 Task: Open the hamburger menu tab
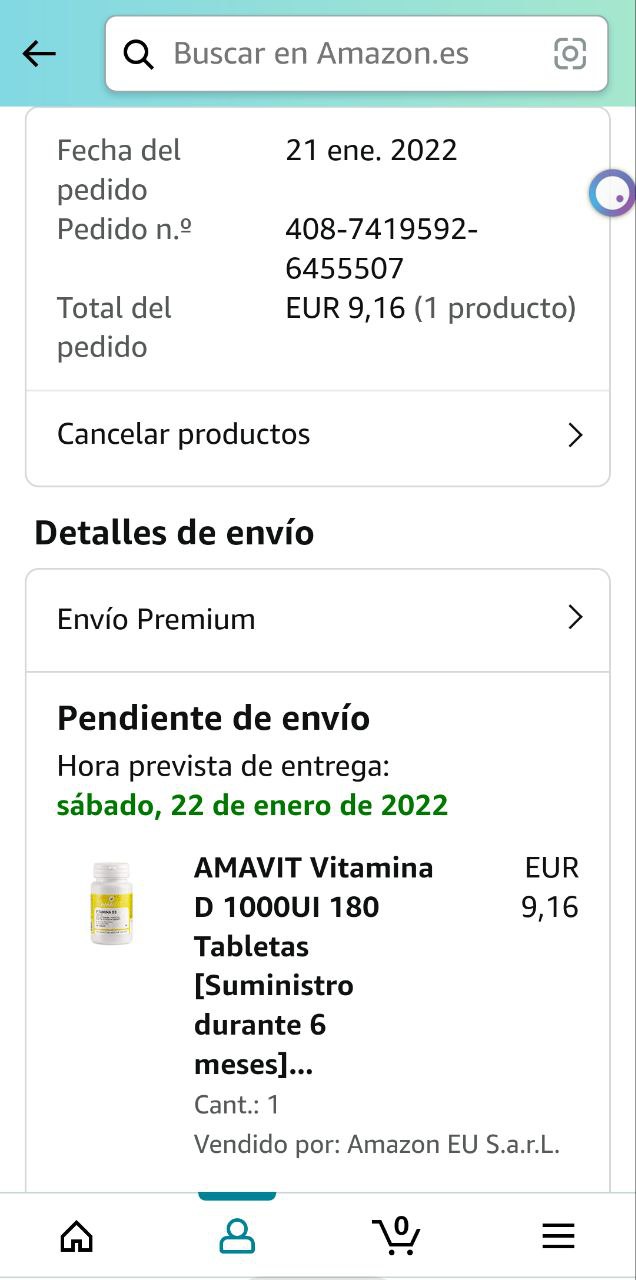(558, 1237)
